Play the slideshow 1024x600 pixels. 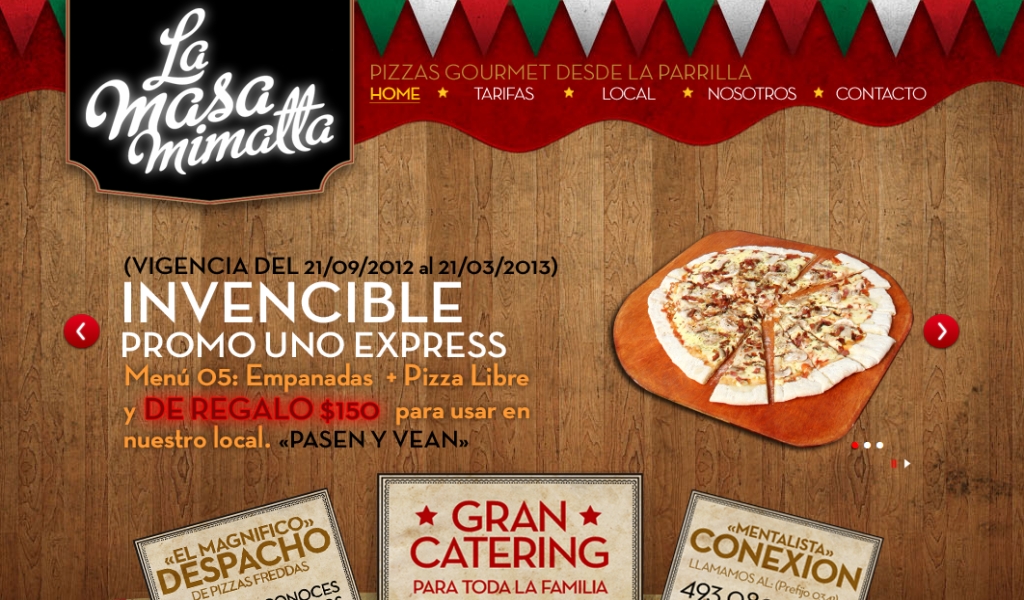pyautogui.click(x=908, y=464)
